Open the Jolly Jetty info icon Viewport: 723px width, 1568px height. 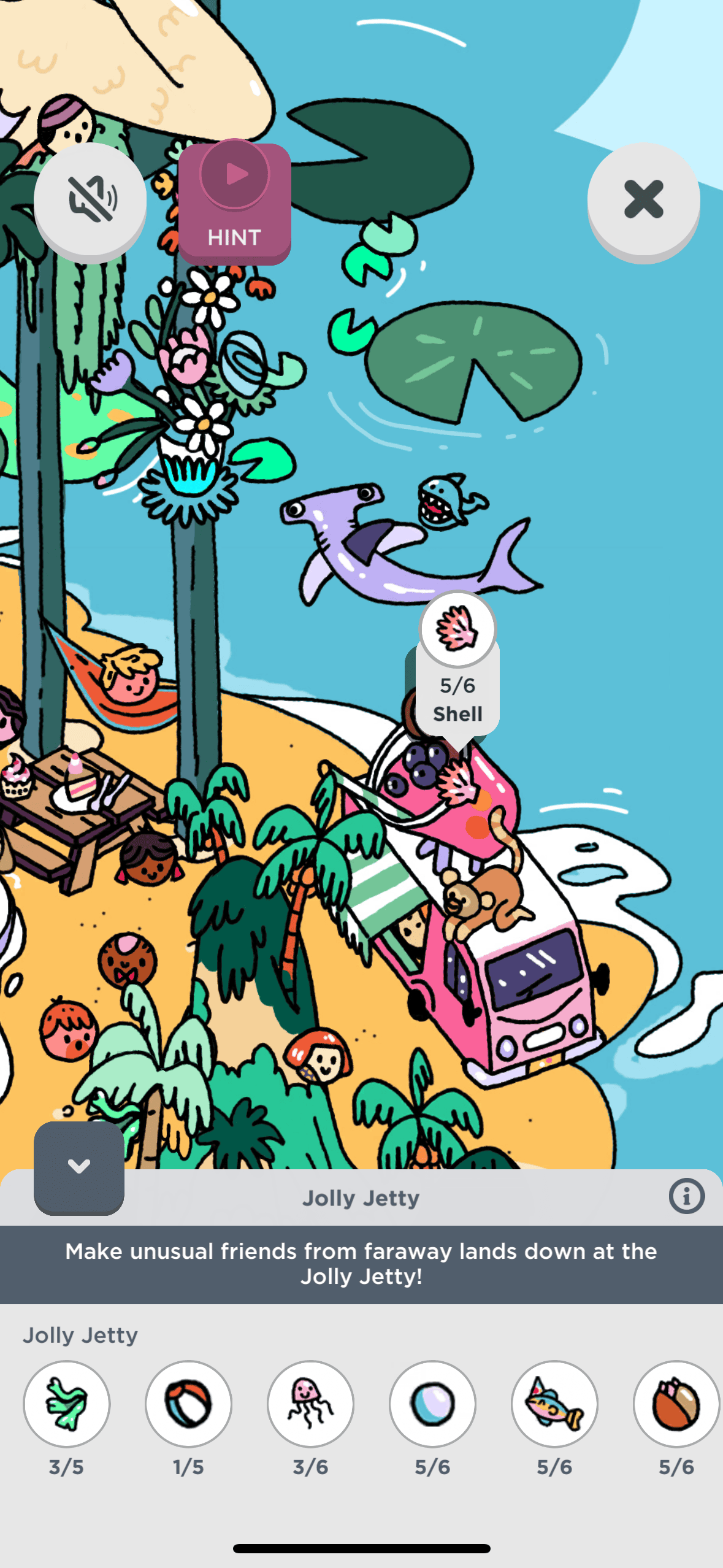pyautogui.click(x=686, y=1196)
